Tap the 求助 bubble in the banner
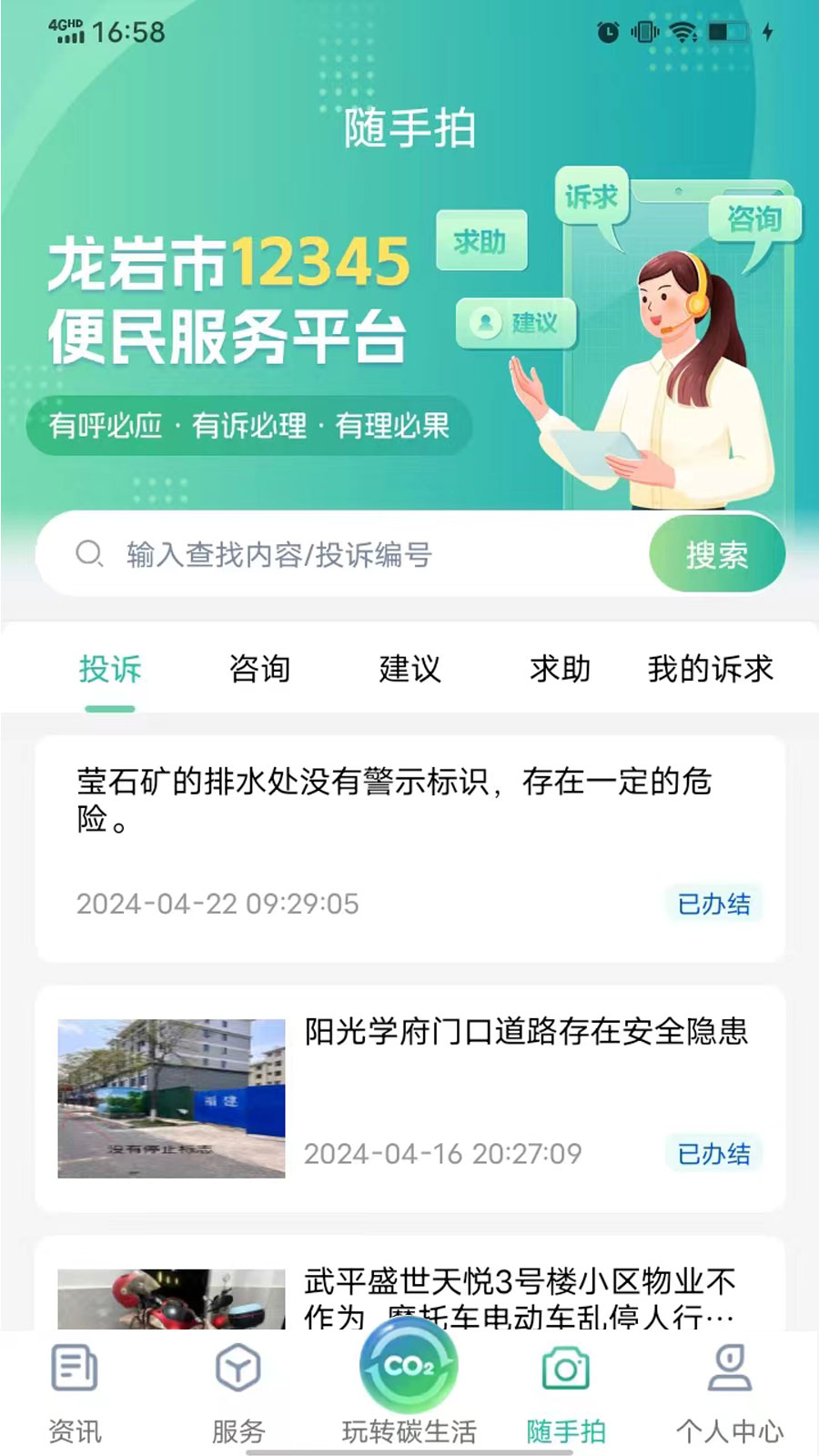Viewport: 819px width, 1456px height. point(481,238)
